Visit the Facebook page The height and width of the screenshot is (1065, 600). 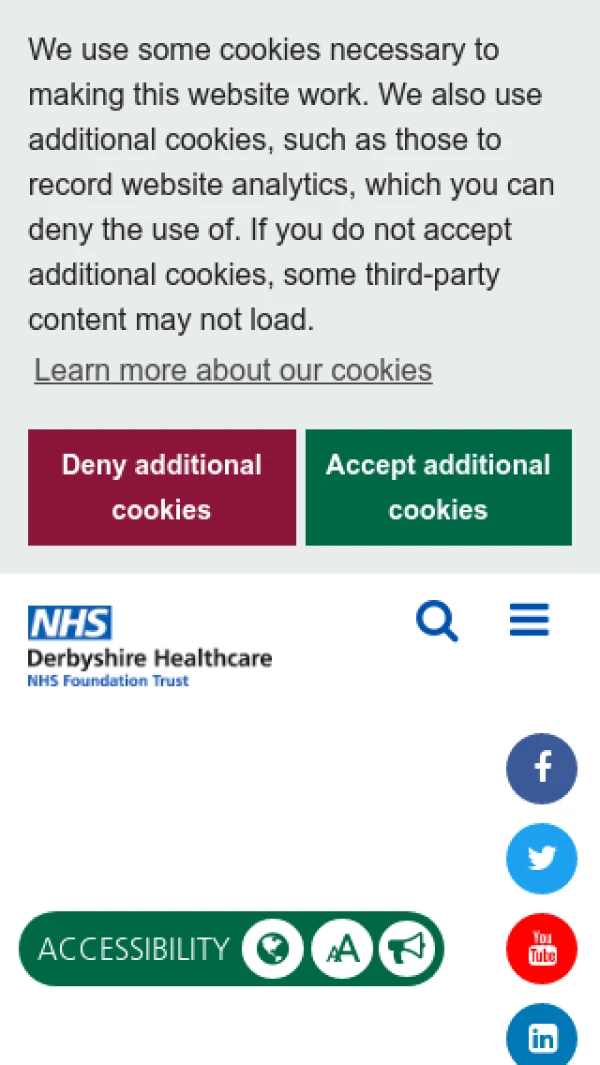(542, 768)
